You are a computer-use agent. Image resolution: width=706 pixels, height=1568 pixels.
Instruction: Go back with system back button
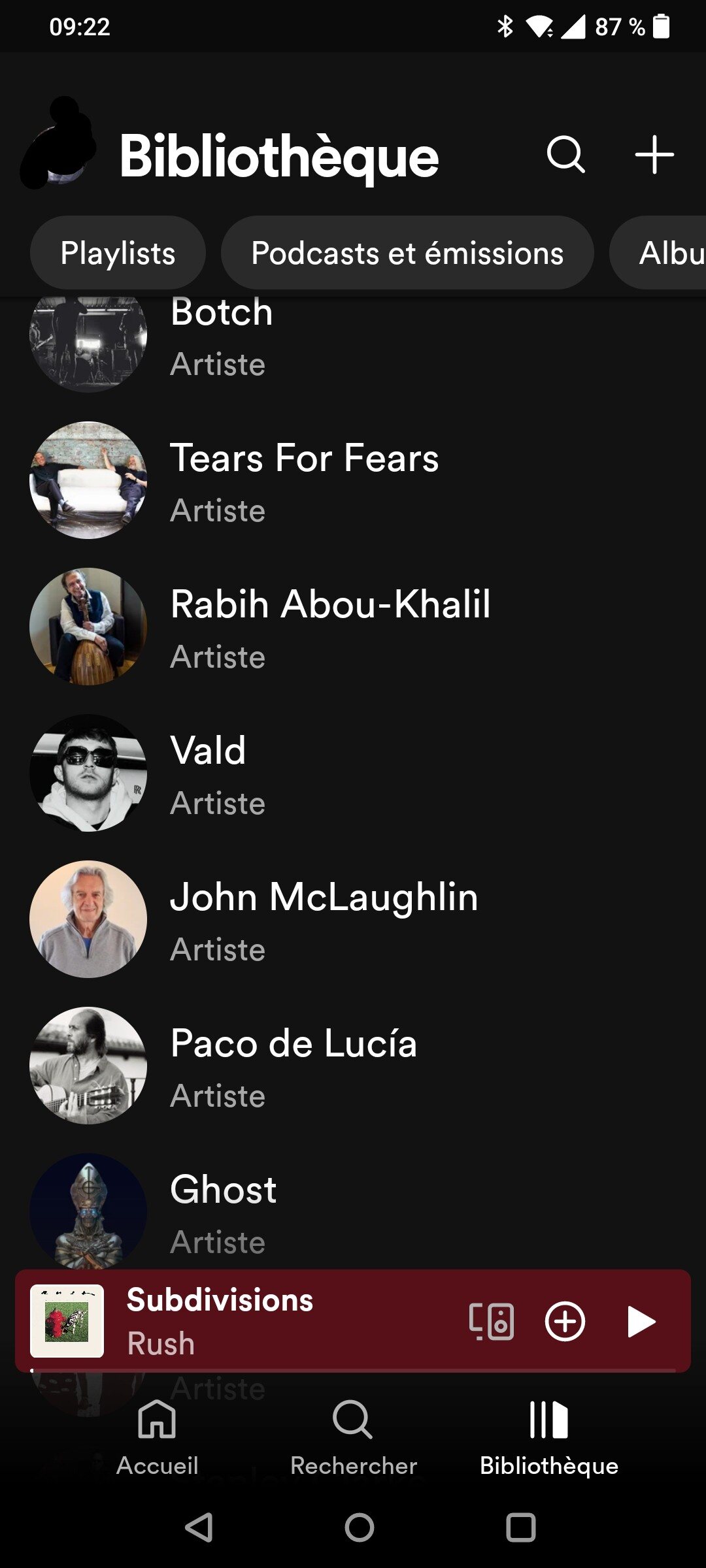[x=199, y=1527]
